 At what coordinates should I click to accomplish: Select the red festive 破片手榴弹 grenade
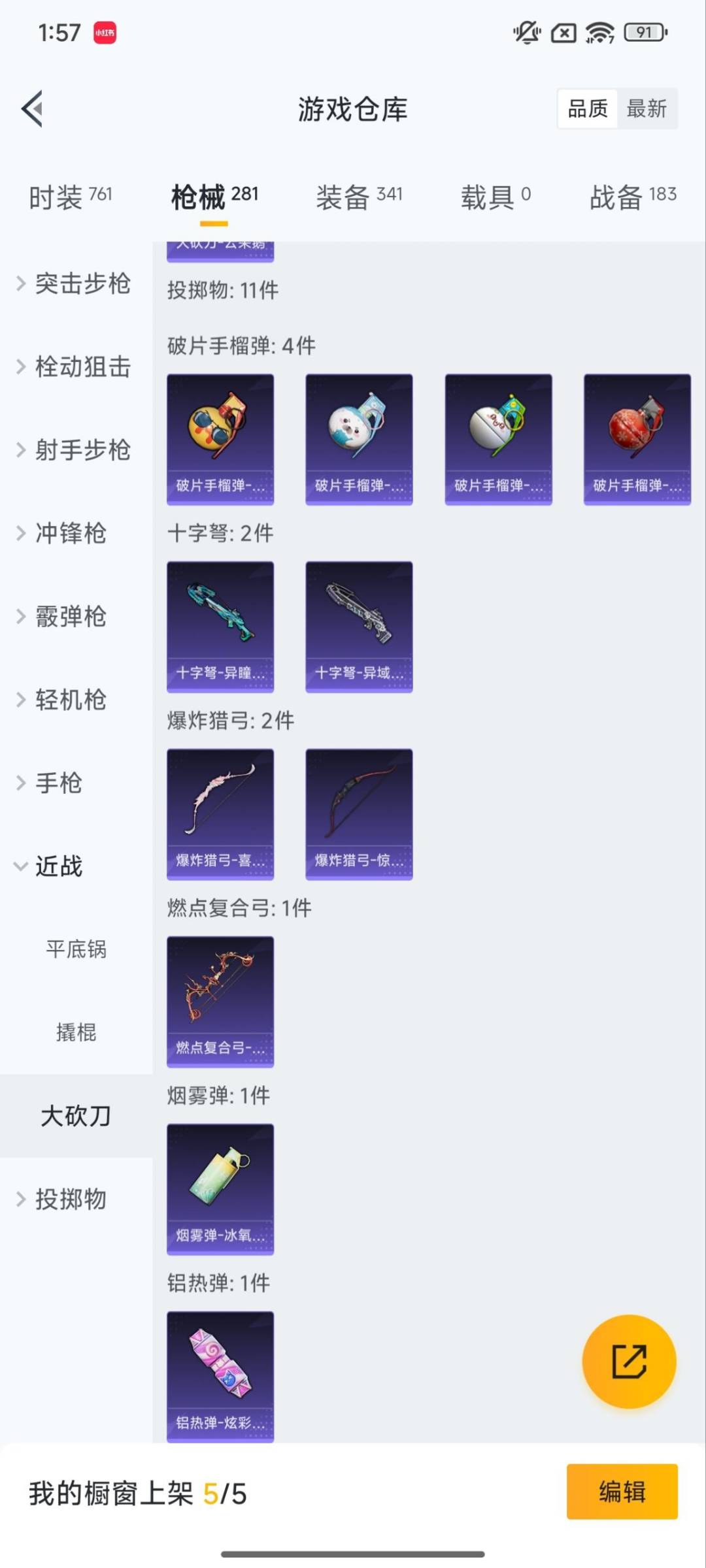(636, 438)
